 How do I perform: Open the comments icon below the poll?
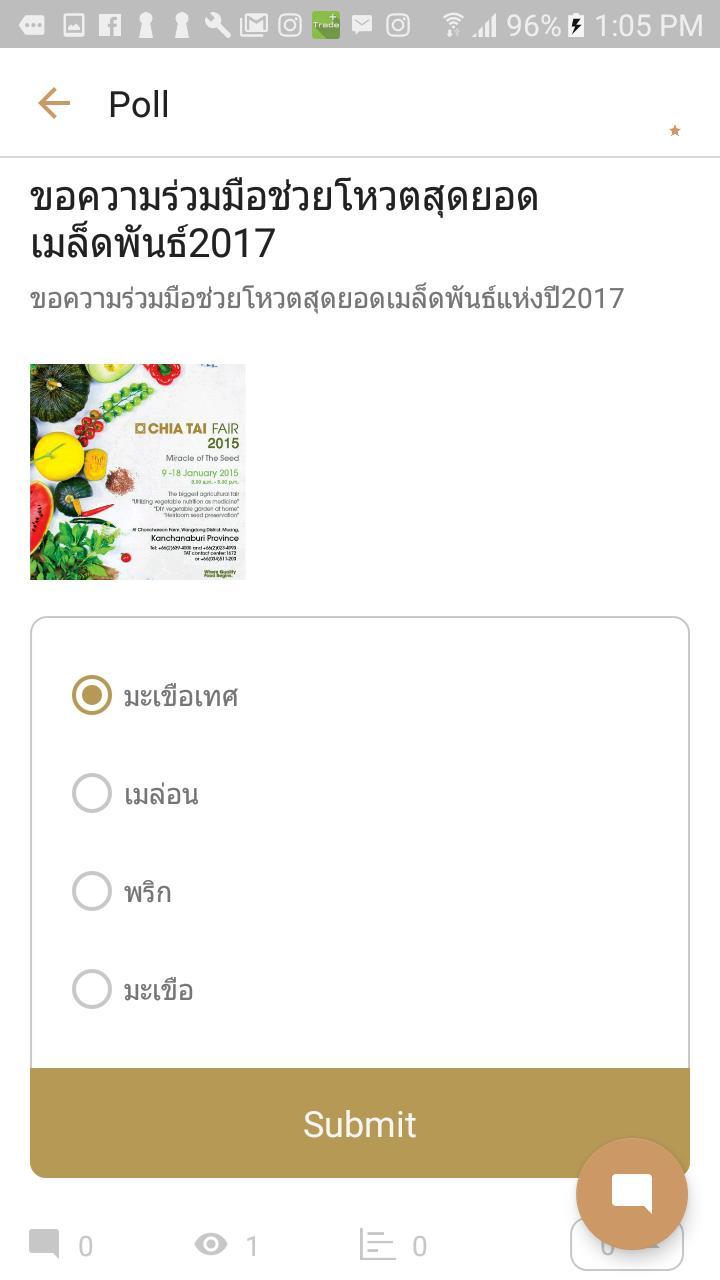(45, 1244)
